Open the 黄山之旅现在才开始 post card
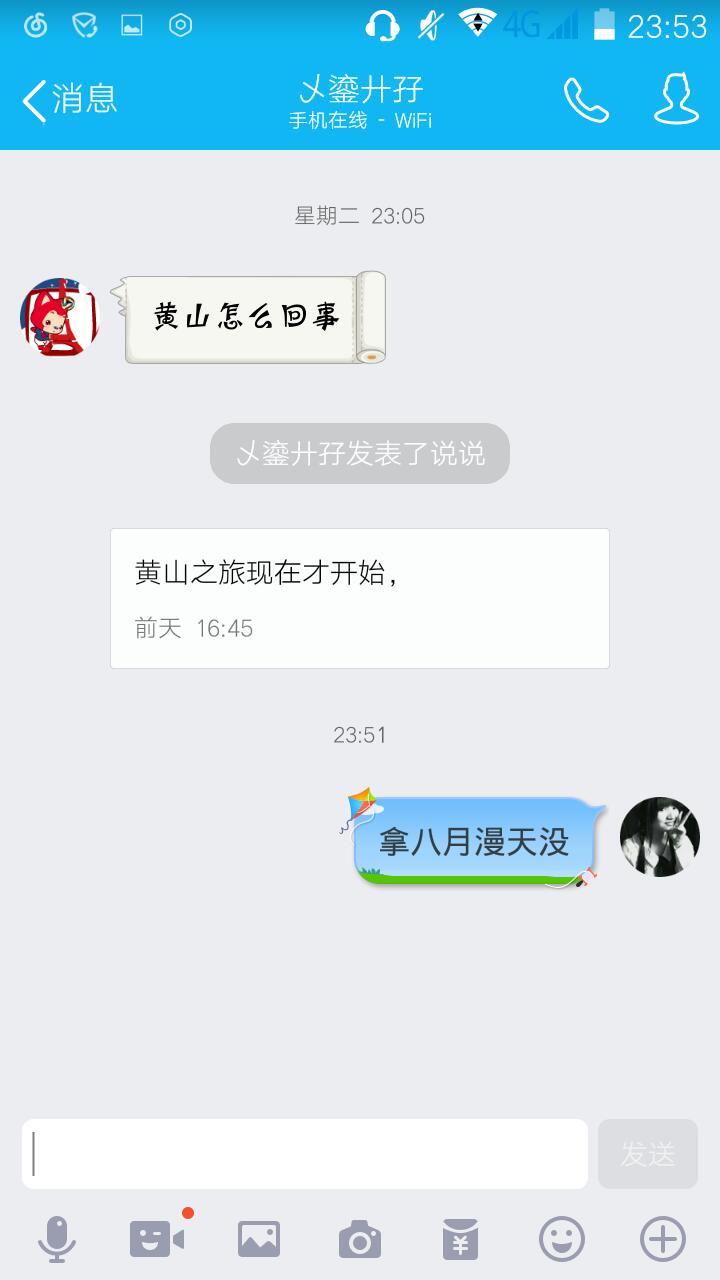Image resolution: width=720 pixels, height=1280 pixels. point(360,598)
